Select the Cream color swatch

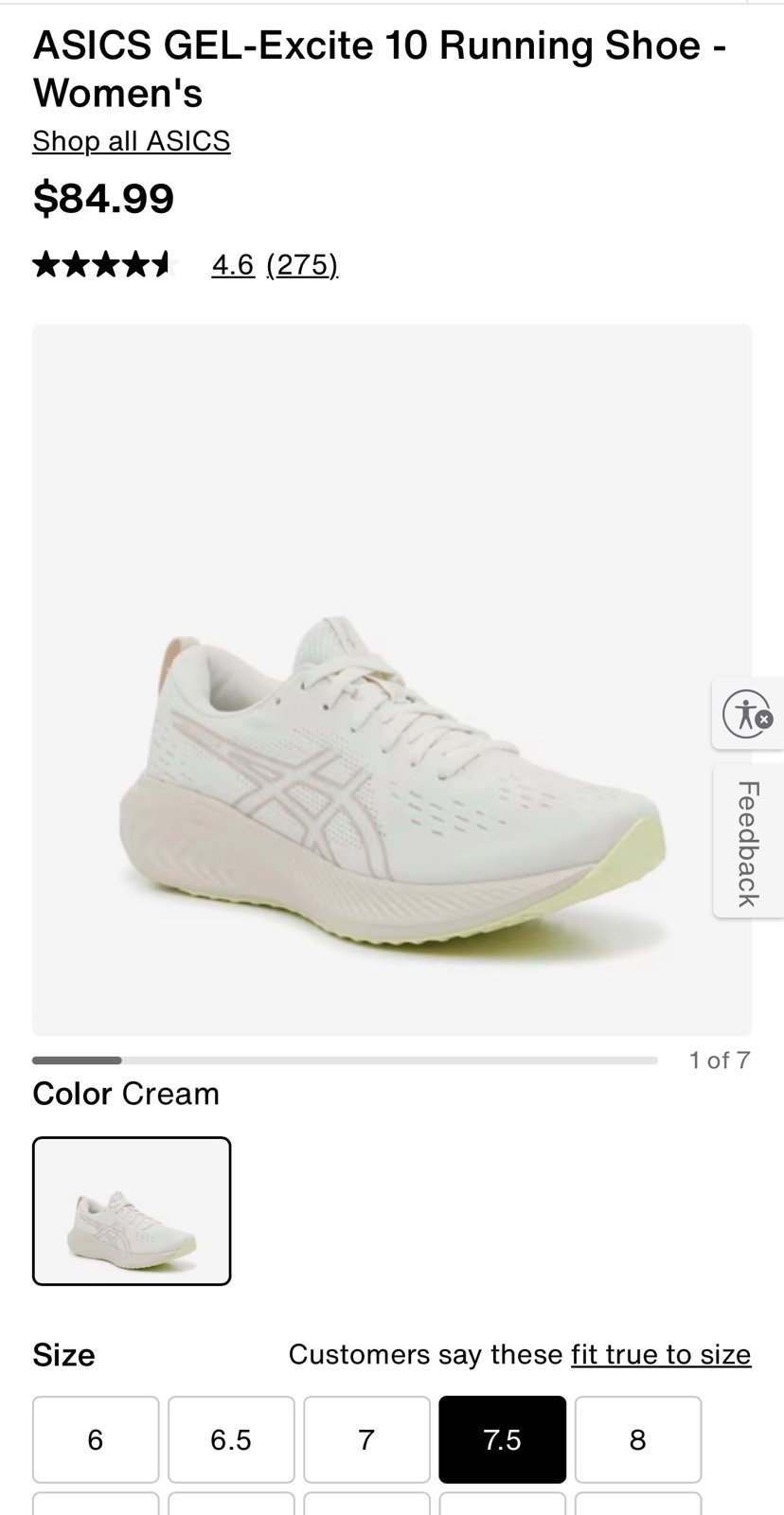[x=132, y=1210]
